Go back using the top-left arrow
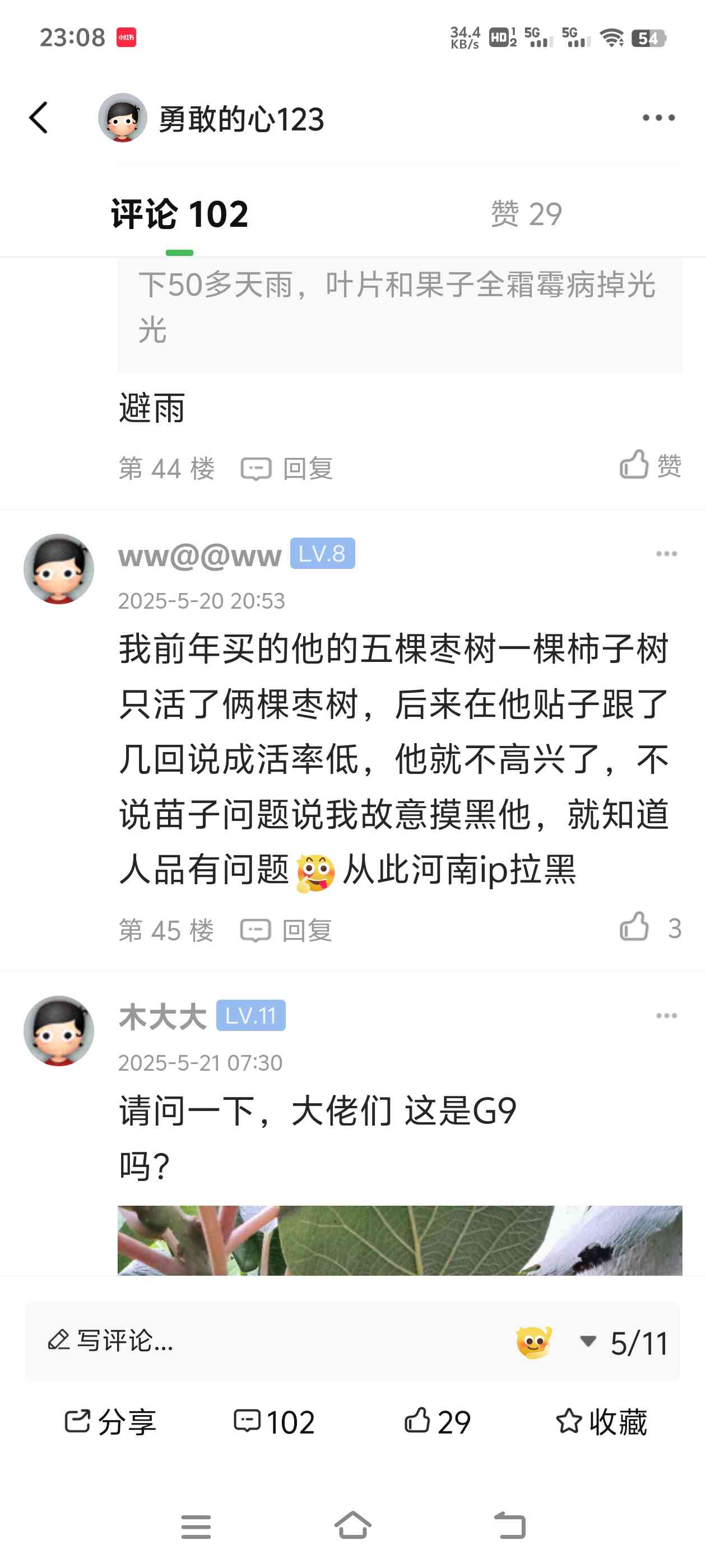 (38, 118)
